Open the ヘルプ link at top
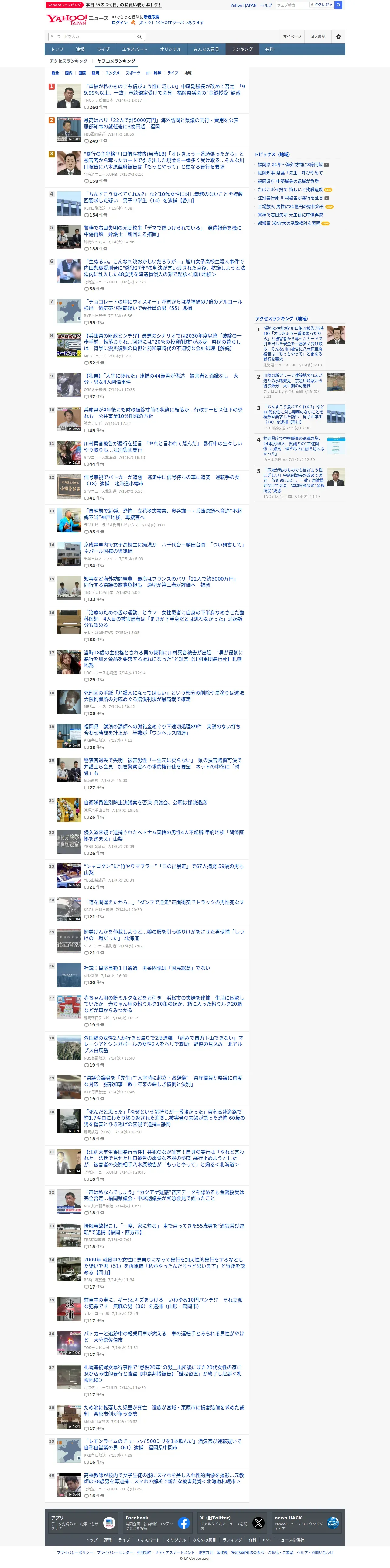This screenshot has height=1568, width=390. 266,5
